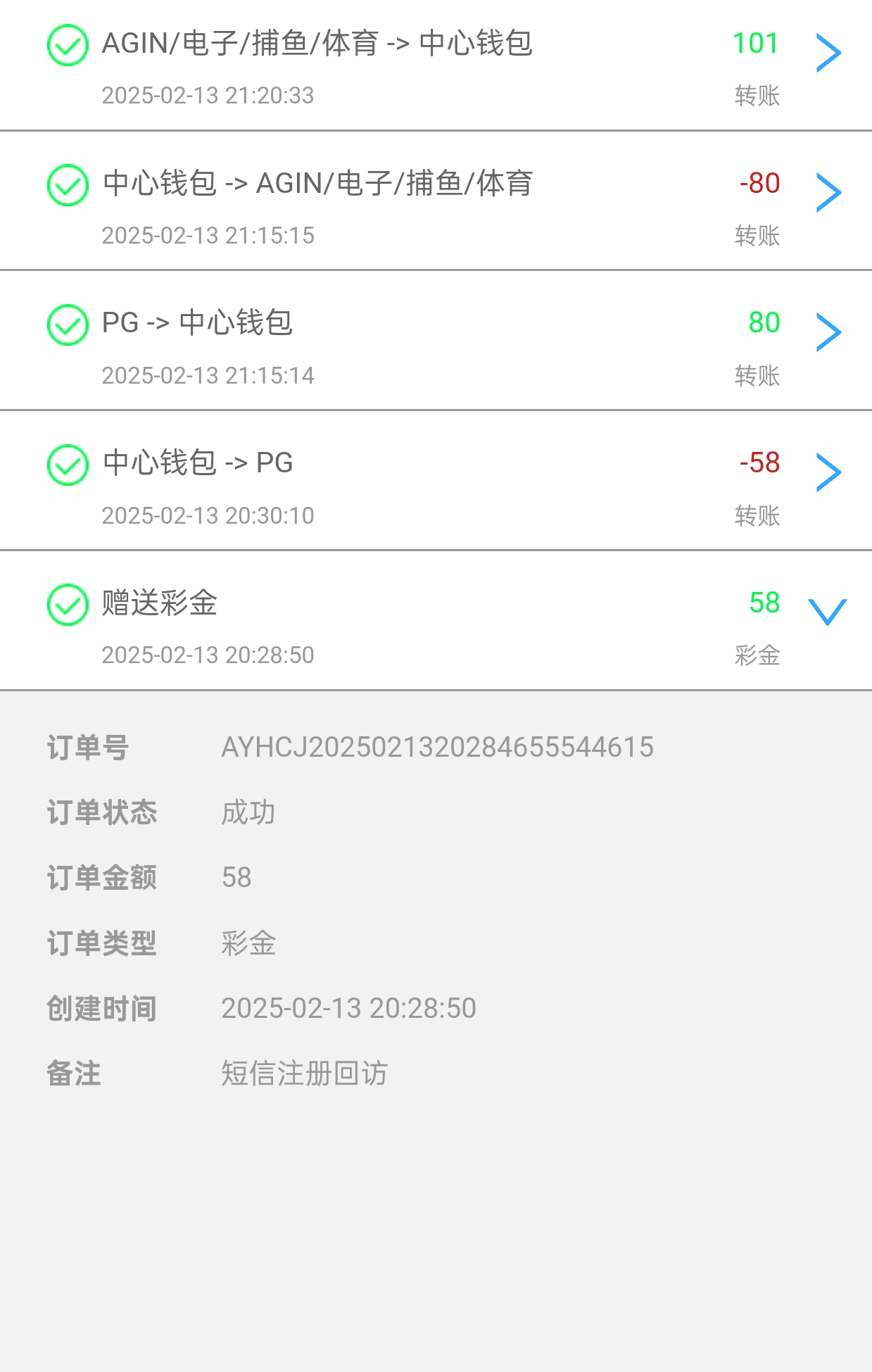872x1372 pixels.
Task: Expand the 21:15:15 transfer of -80
Action: pyautogui.click(x=828, y=193)
